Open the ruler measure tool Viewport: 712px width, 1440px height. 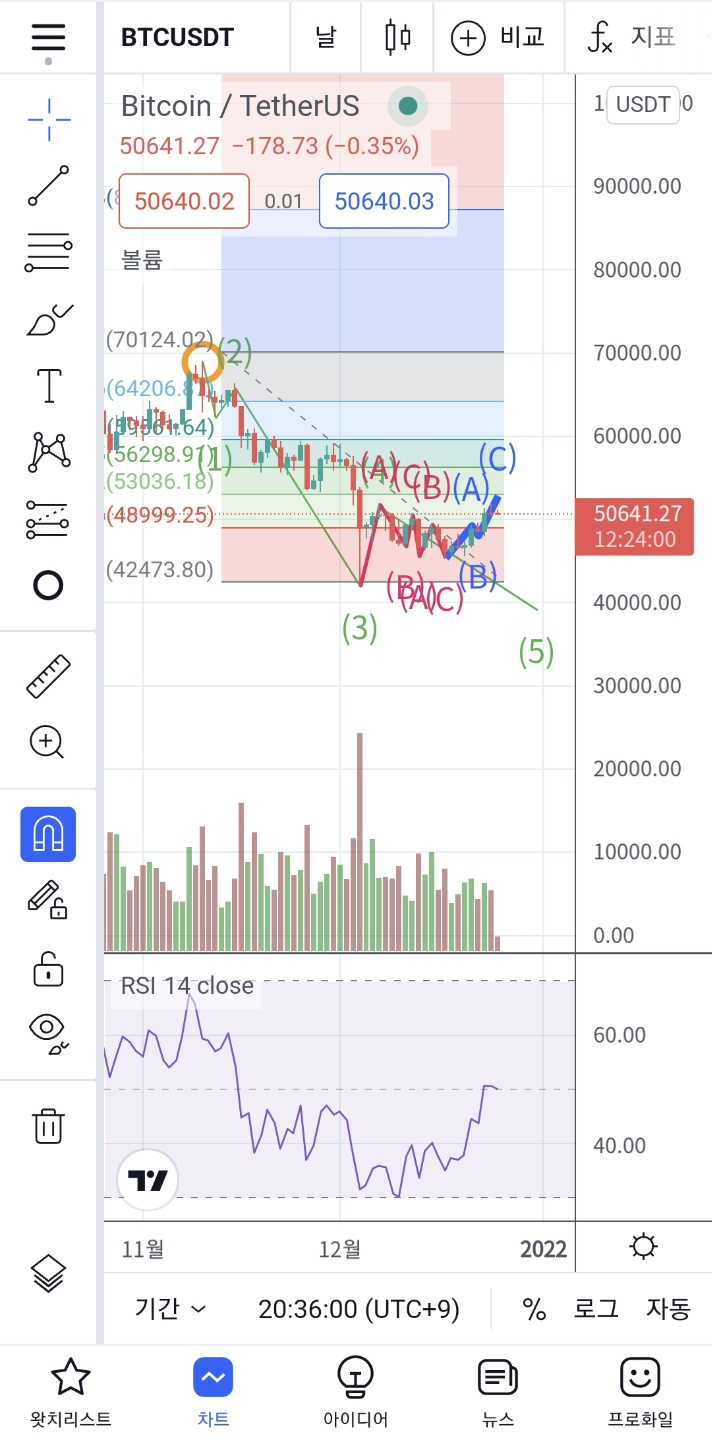(x=48, y=676)
